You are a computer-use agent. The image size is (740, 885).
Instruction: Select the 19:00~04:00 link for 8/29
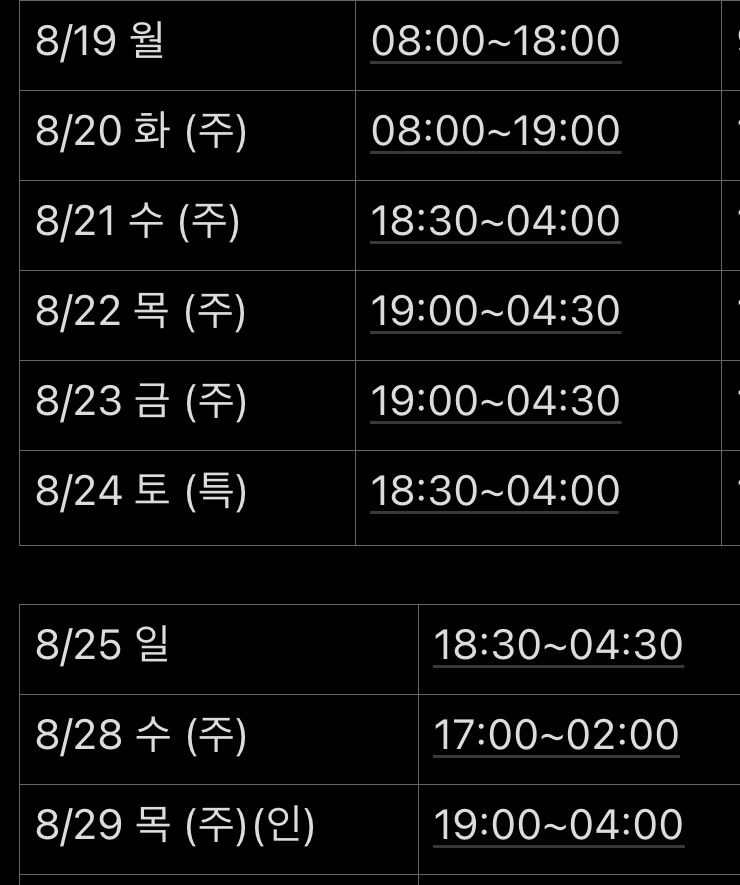558,826
